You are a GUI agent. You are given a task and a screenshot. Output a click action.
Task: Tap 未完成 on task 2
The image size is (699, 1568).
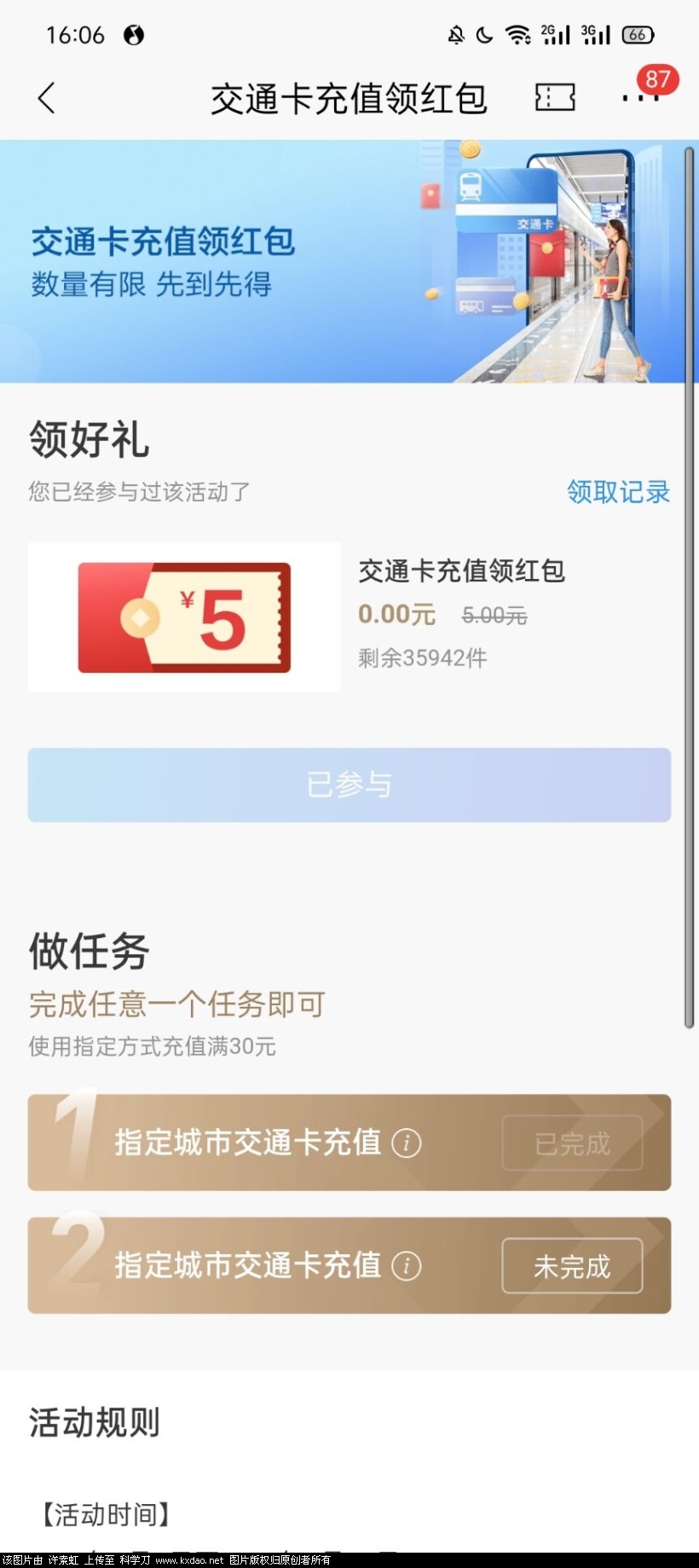tap(572, 1266)
